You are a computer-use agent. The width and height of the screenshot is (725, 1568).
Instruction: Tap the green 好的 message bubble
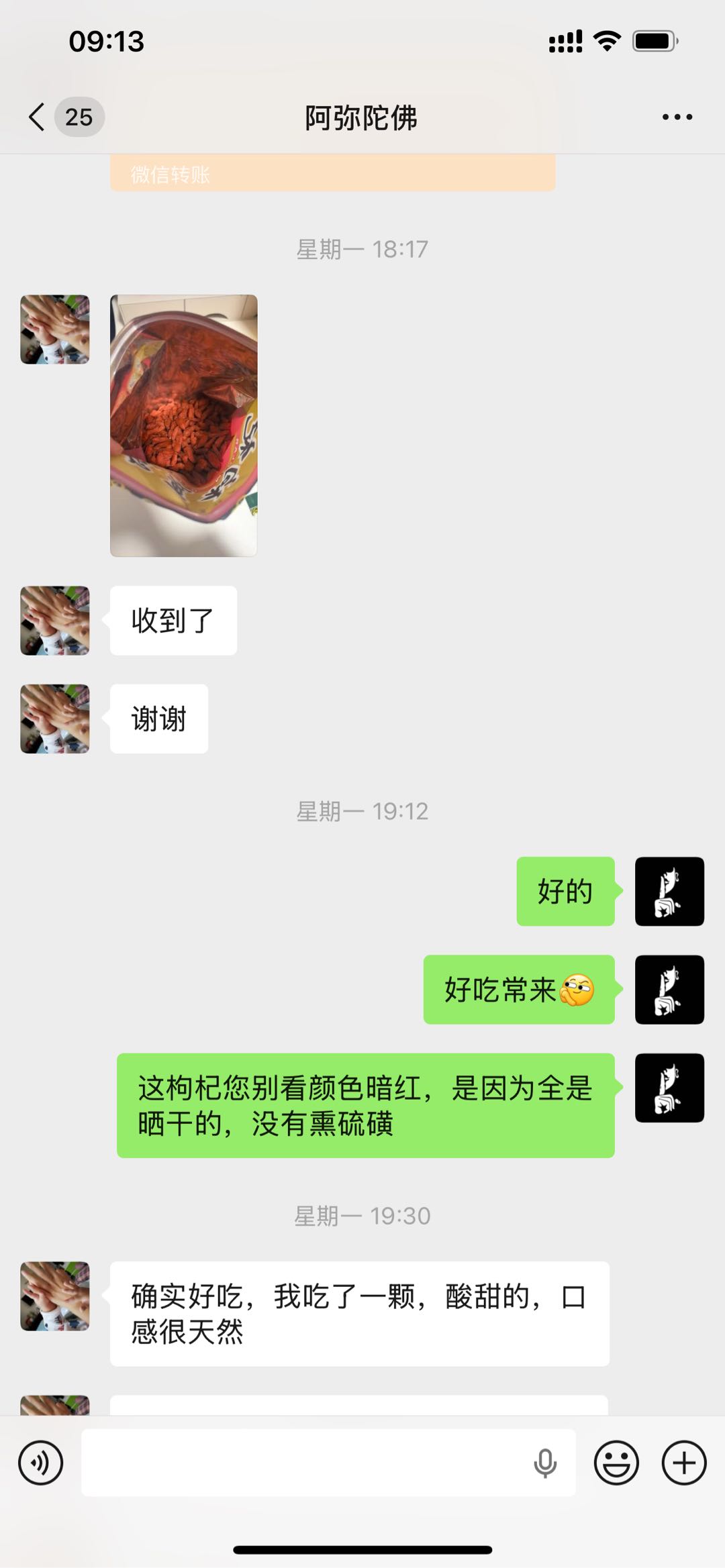565,892
